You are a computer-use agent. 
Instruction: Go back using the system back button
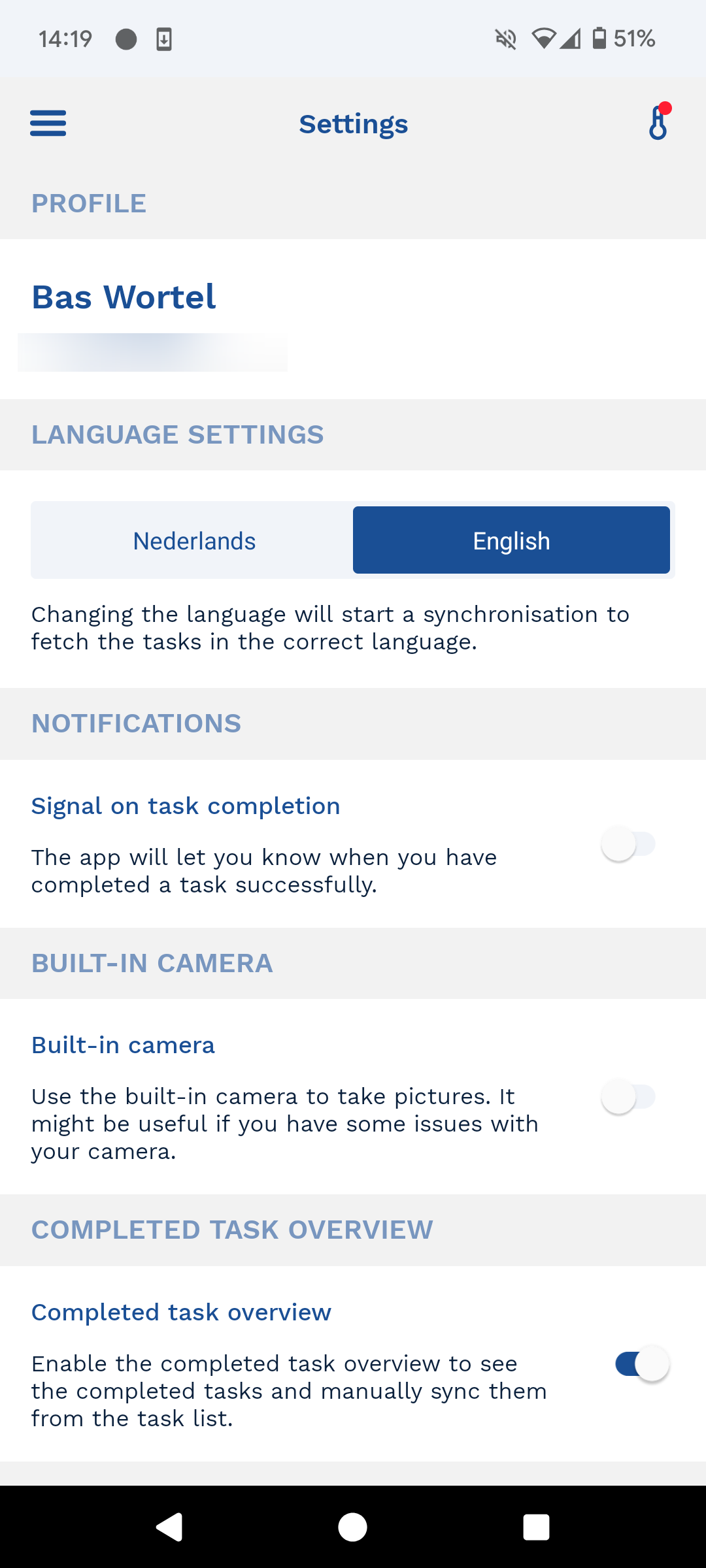[x=169, y=1527]
